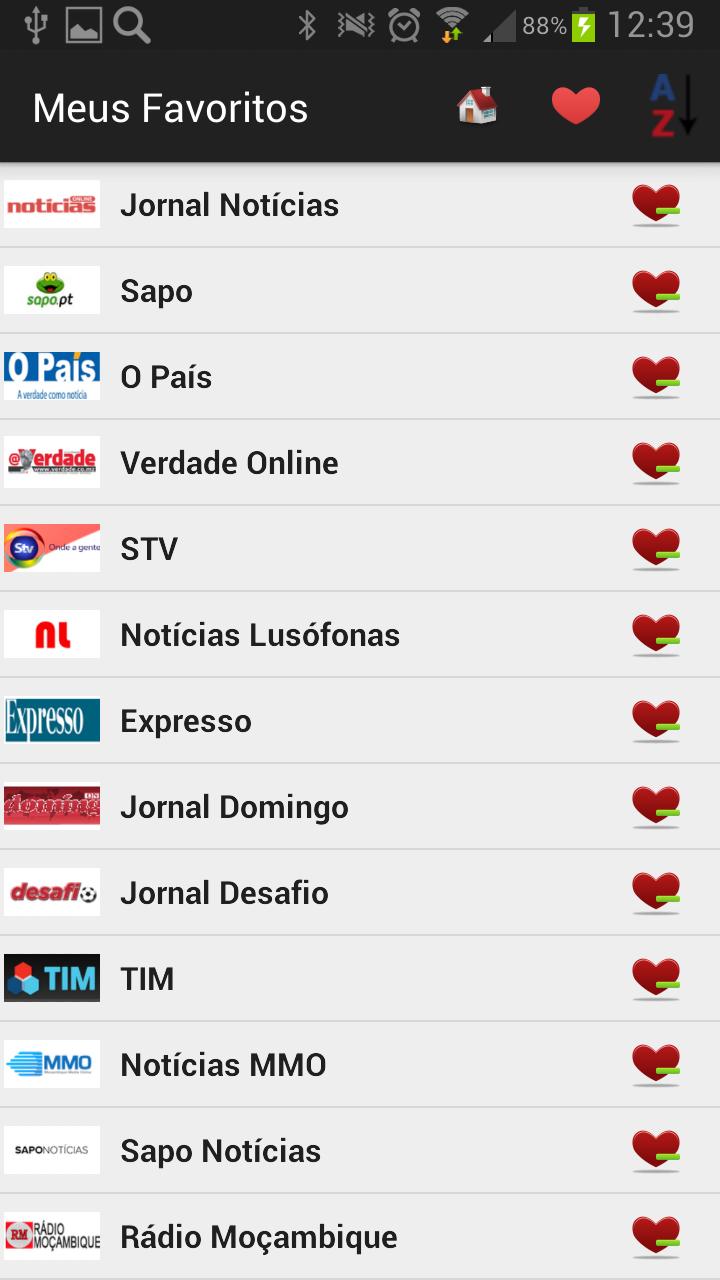The height and width of the screenshot is (1280, 720).
Task: Select the STV channel logo
Action: [x=52, y=548]
